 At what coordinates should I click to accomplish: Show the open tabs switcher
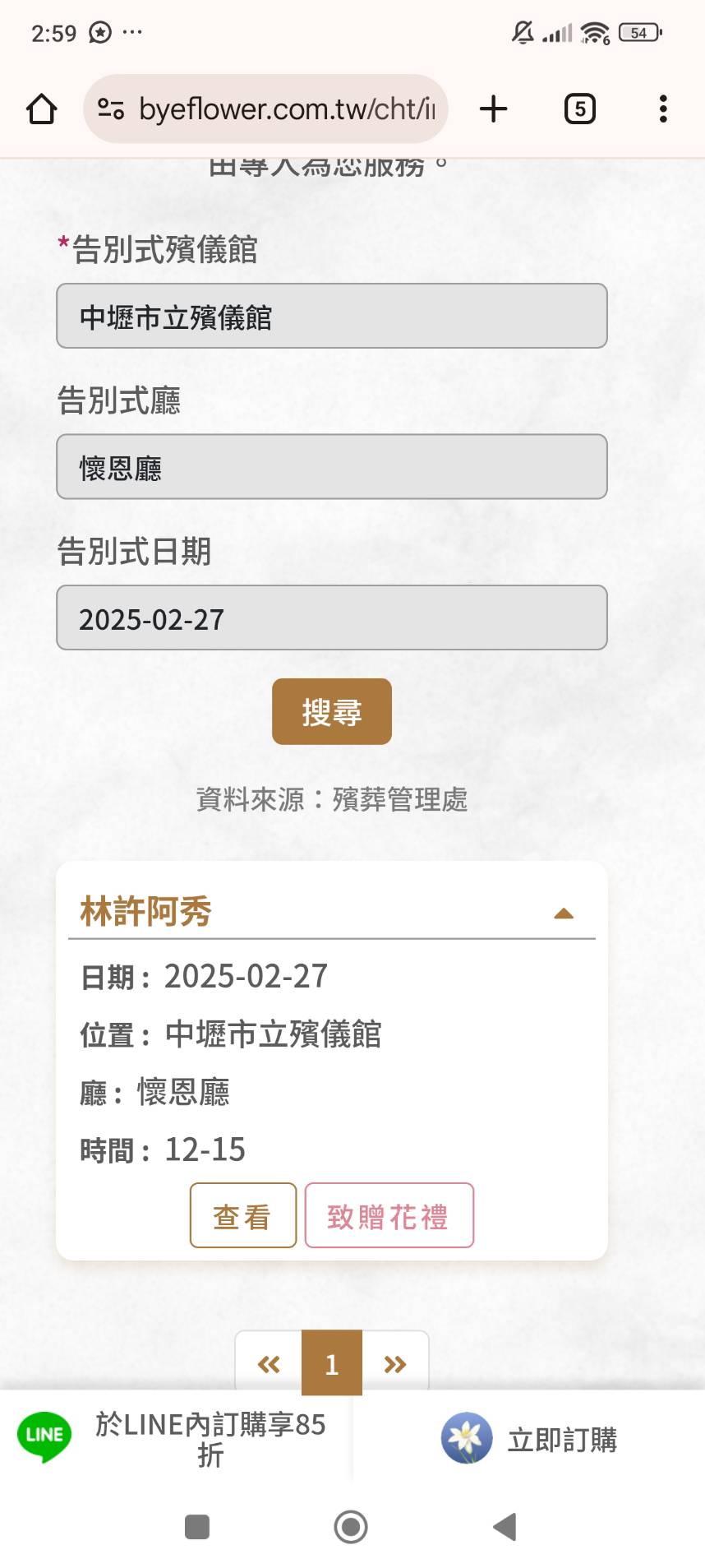(x=579, y=109)
